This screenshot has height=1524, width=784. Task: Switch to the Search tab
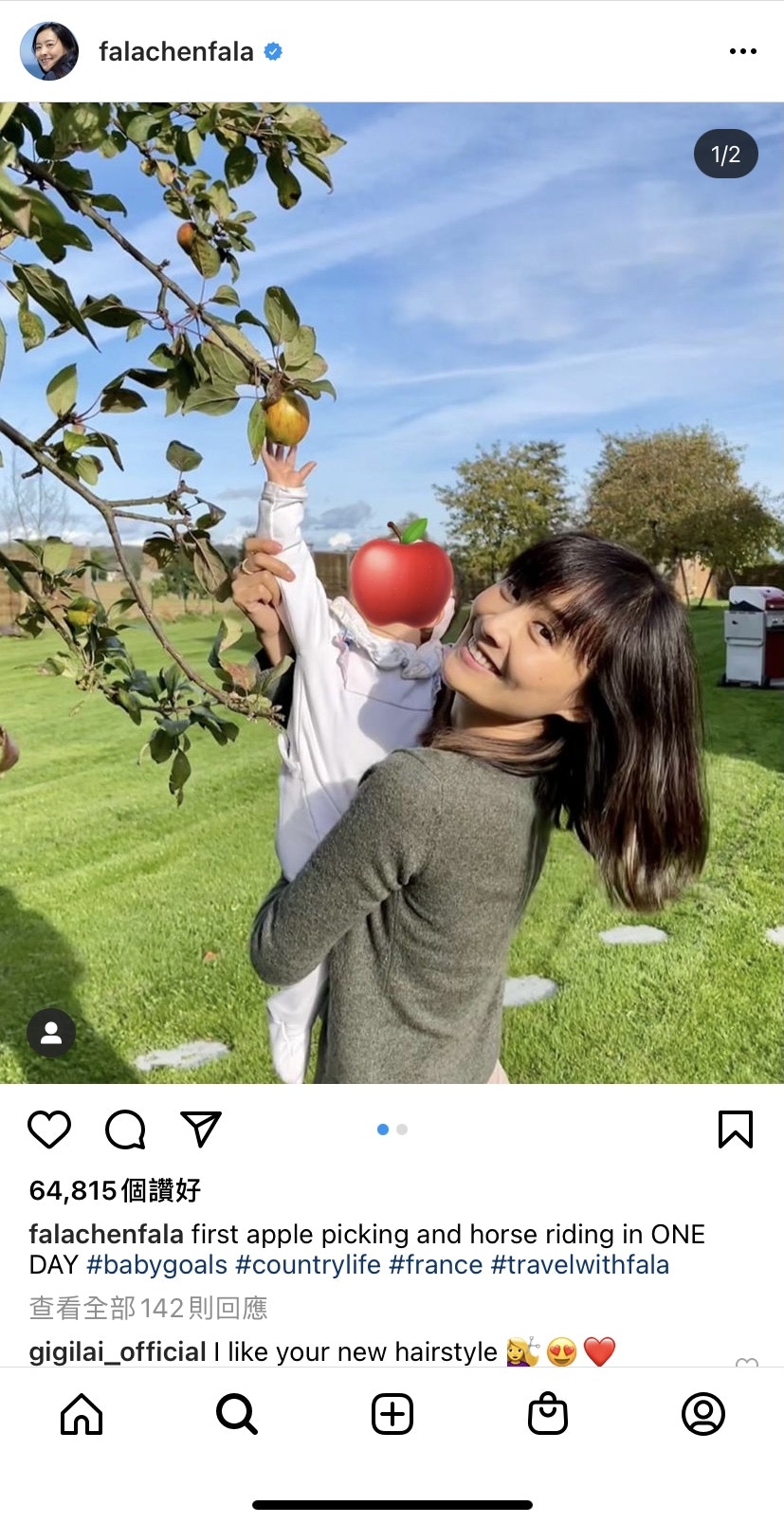[236, 1414]
